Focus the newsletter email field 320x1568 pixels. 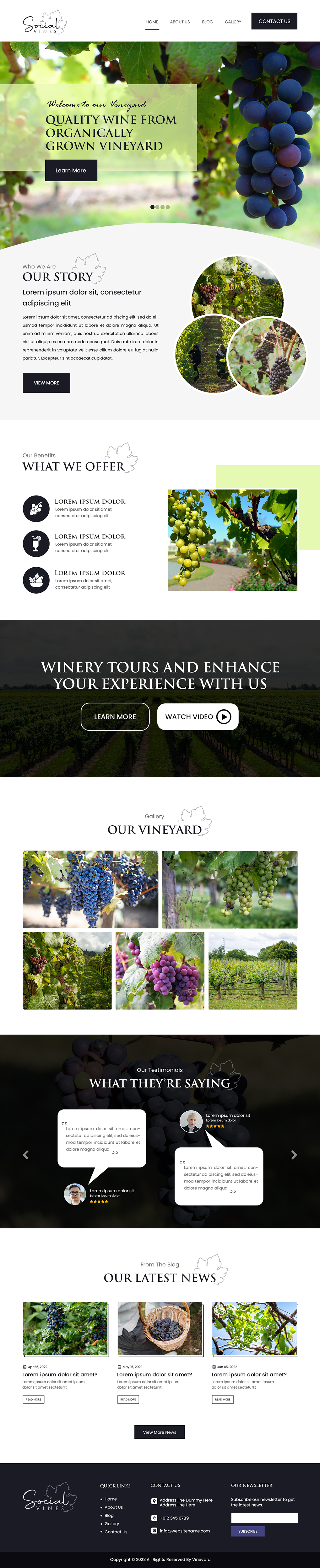264,1518
